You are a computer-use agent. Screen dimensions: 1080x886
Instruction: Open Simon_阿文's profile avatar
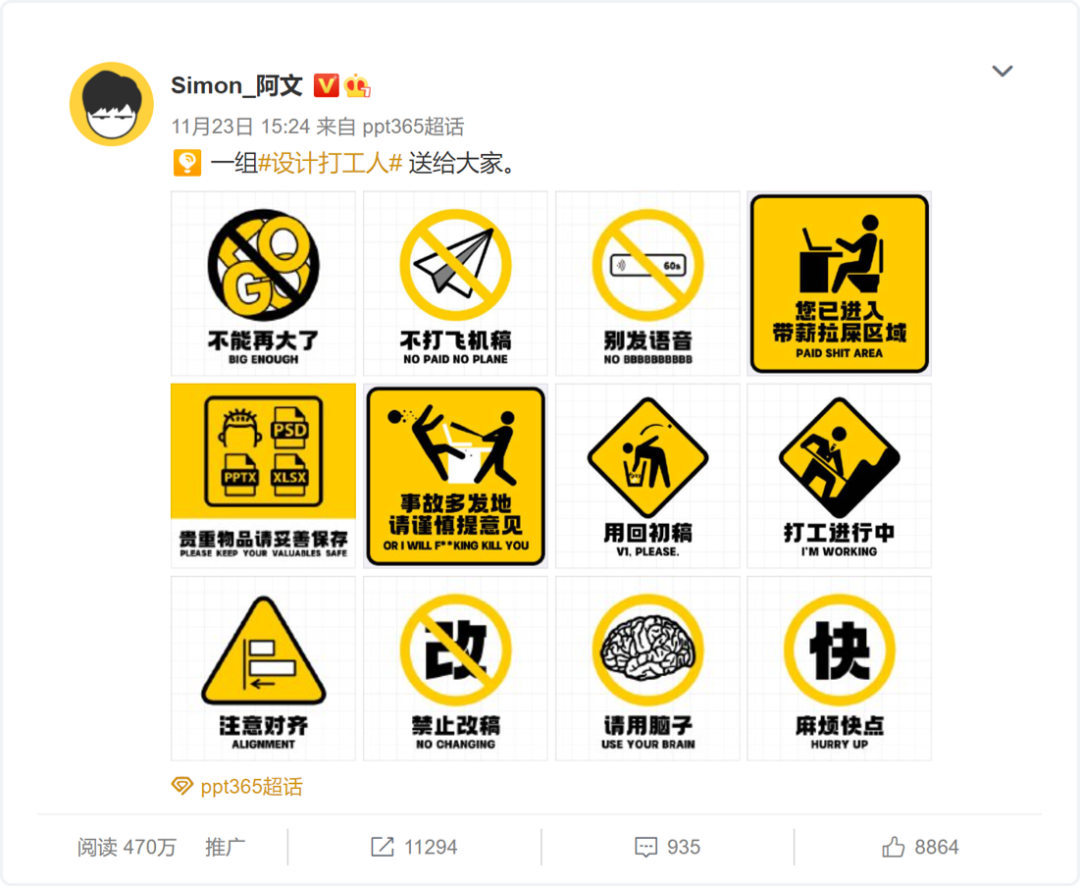coord(111,104)
